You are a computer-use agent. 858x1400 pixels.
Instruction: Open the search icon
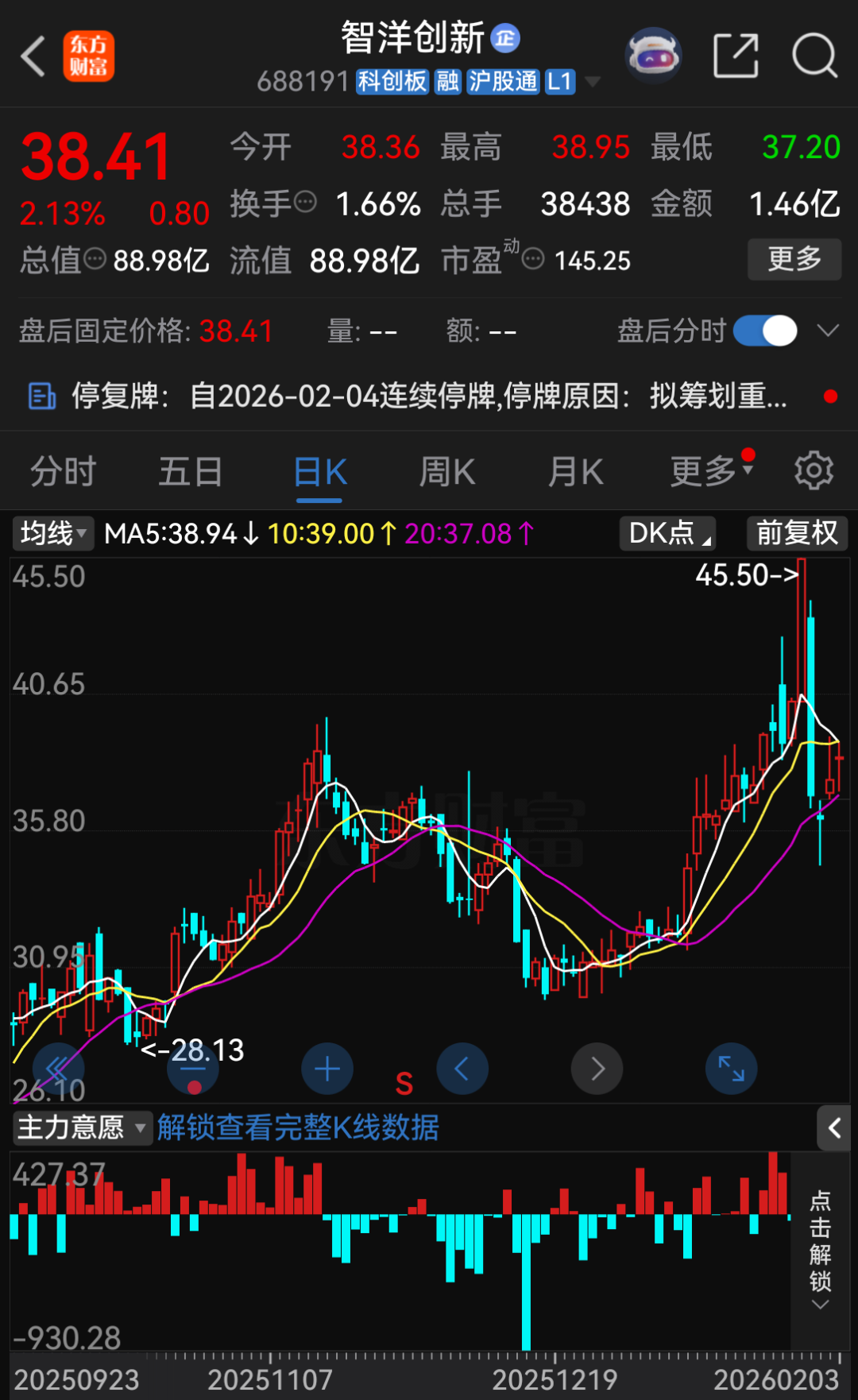pos(814,54)
